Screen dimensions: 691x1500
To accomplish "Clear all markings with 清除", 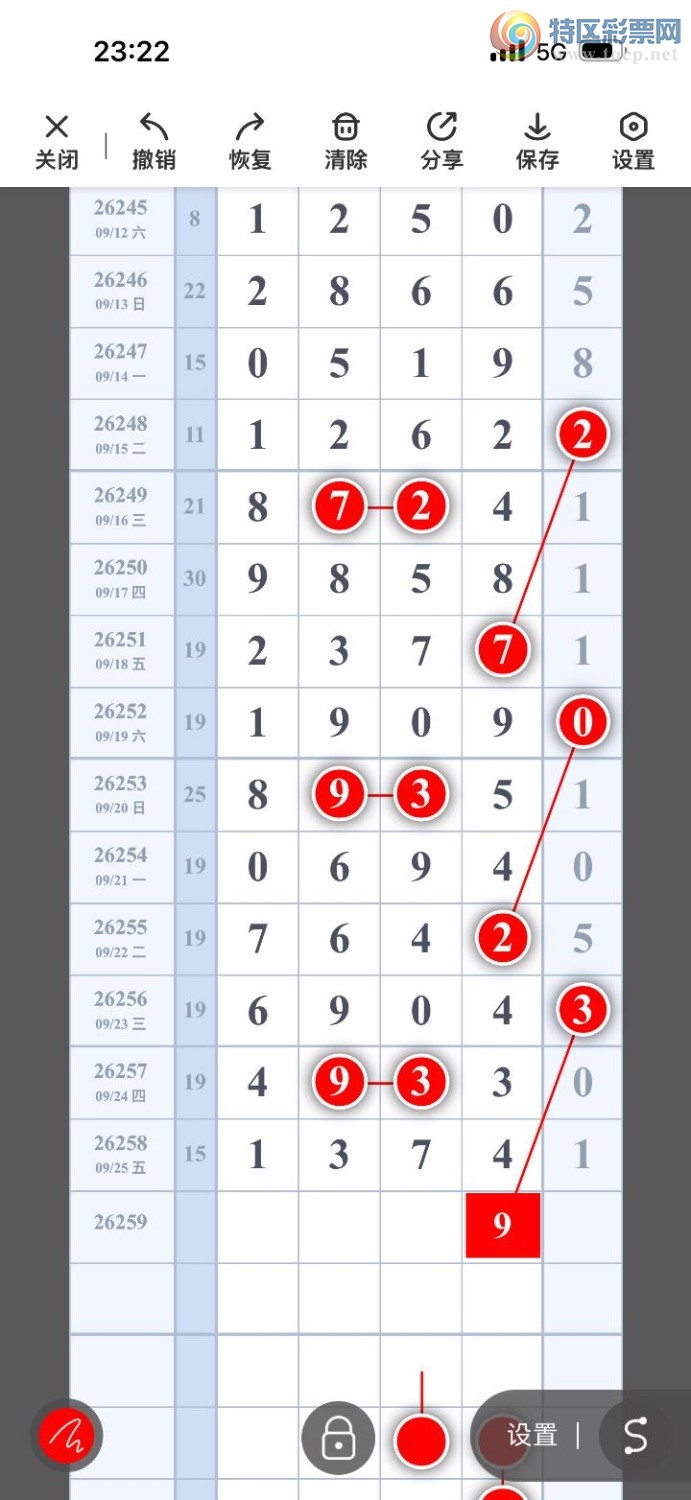I will click(345, 141).
